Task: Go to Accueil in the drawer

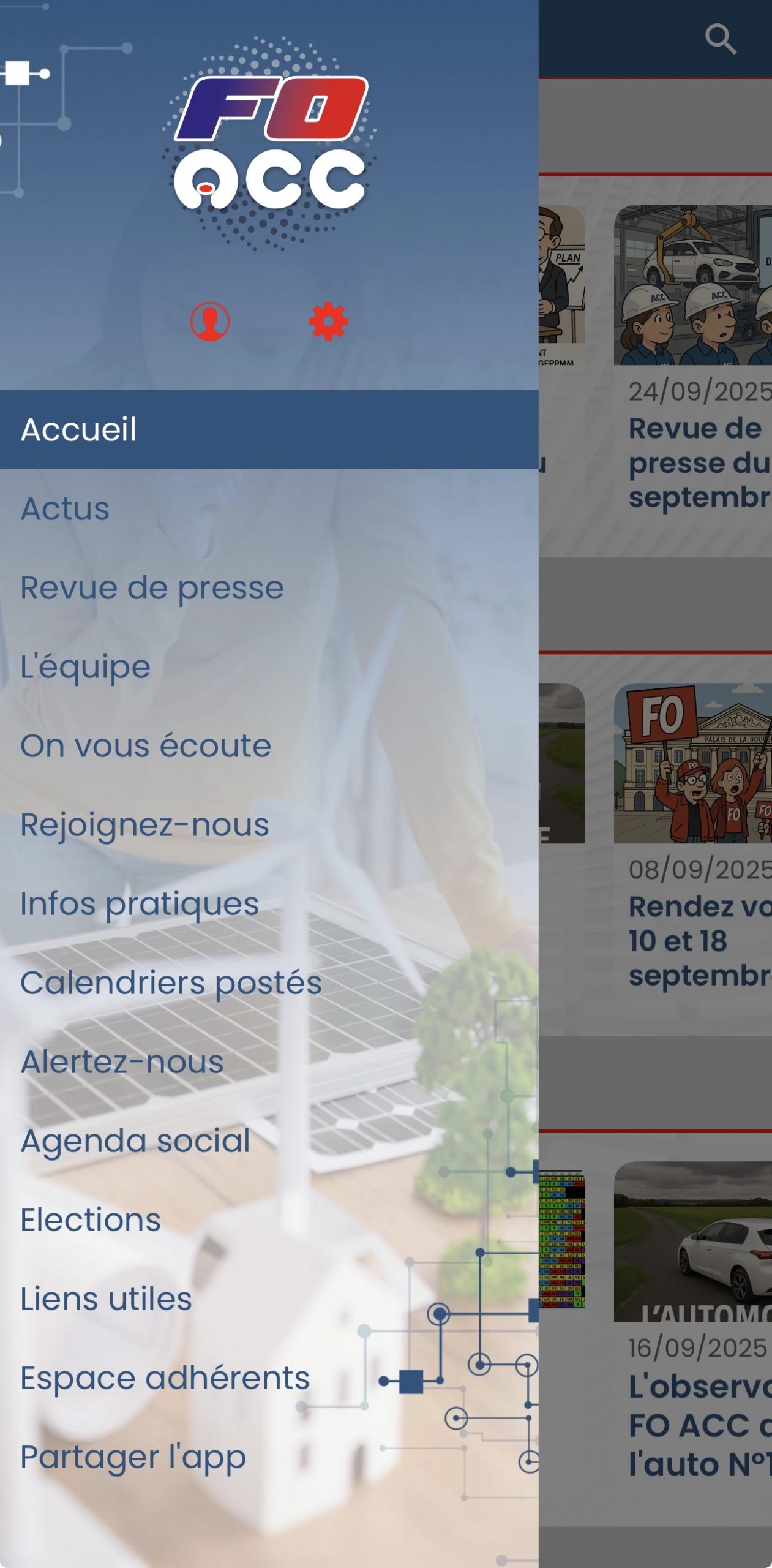Action: (78, 429)
